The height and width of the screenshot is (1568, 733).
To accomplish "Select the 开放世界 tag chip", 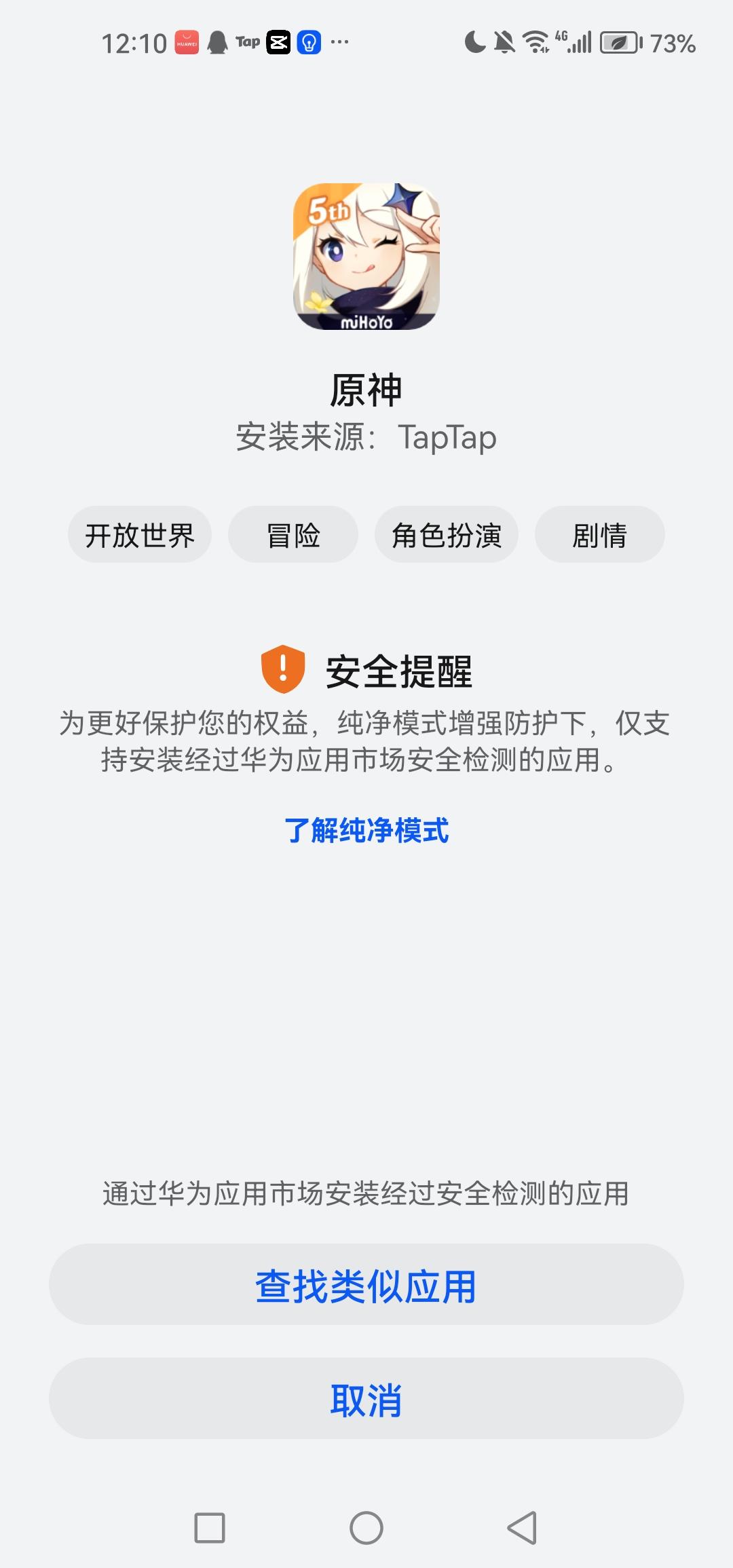I will pyautogui.click(x=139, y=534).
